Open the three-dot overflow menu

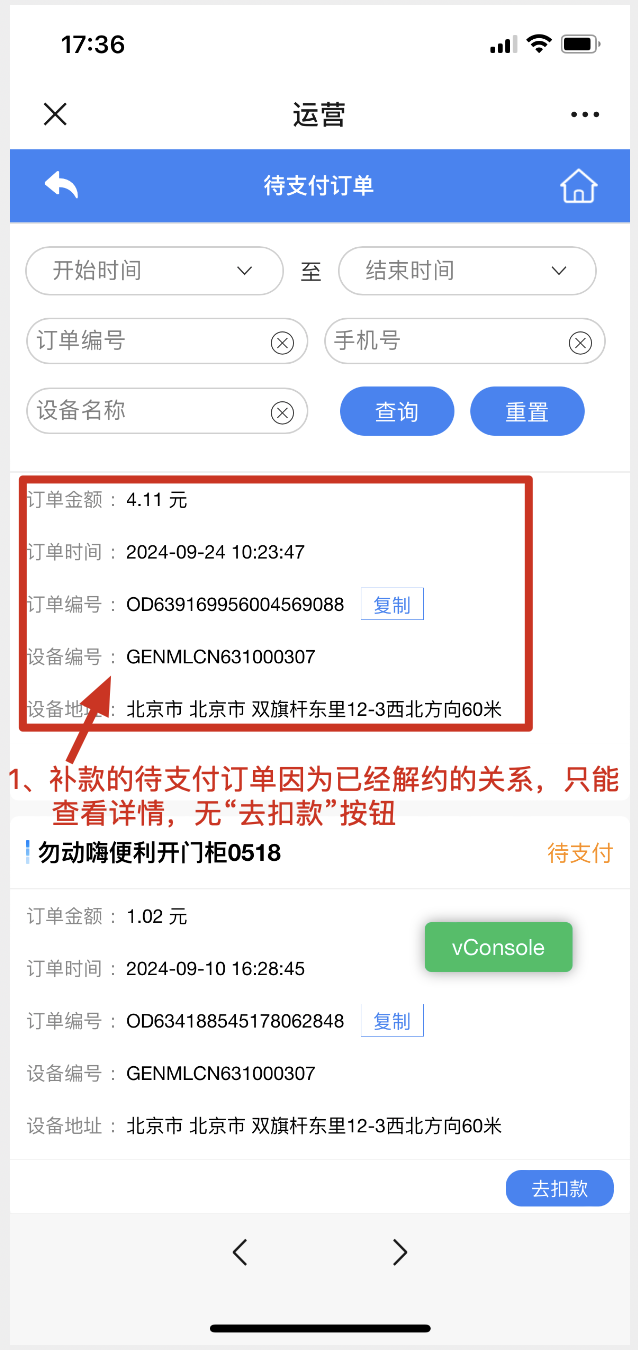tap(585, 114)
